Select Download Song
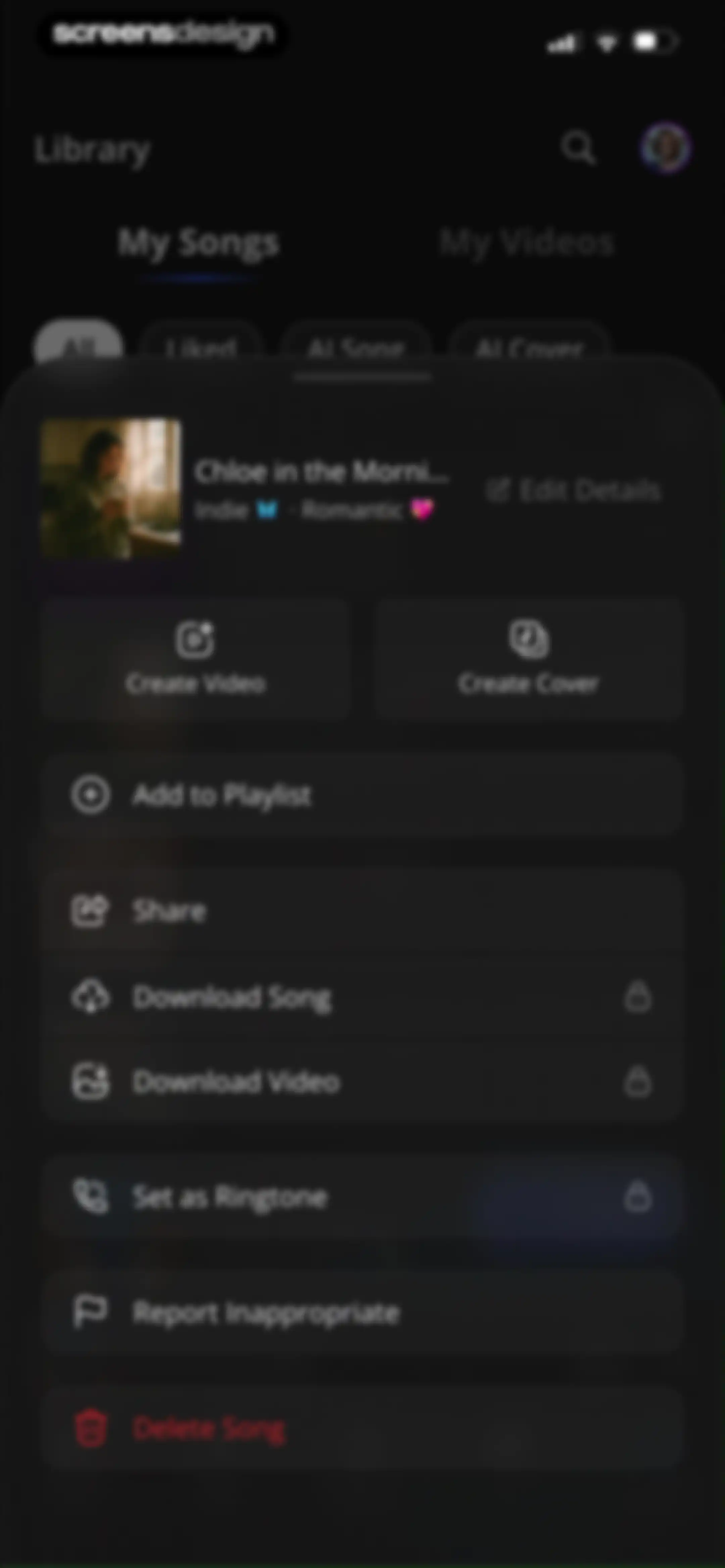The height and width of the screenshot is (1568, 725). coord(362,997)
